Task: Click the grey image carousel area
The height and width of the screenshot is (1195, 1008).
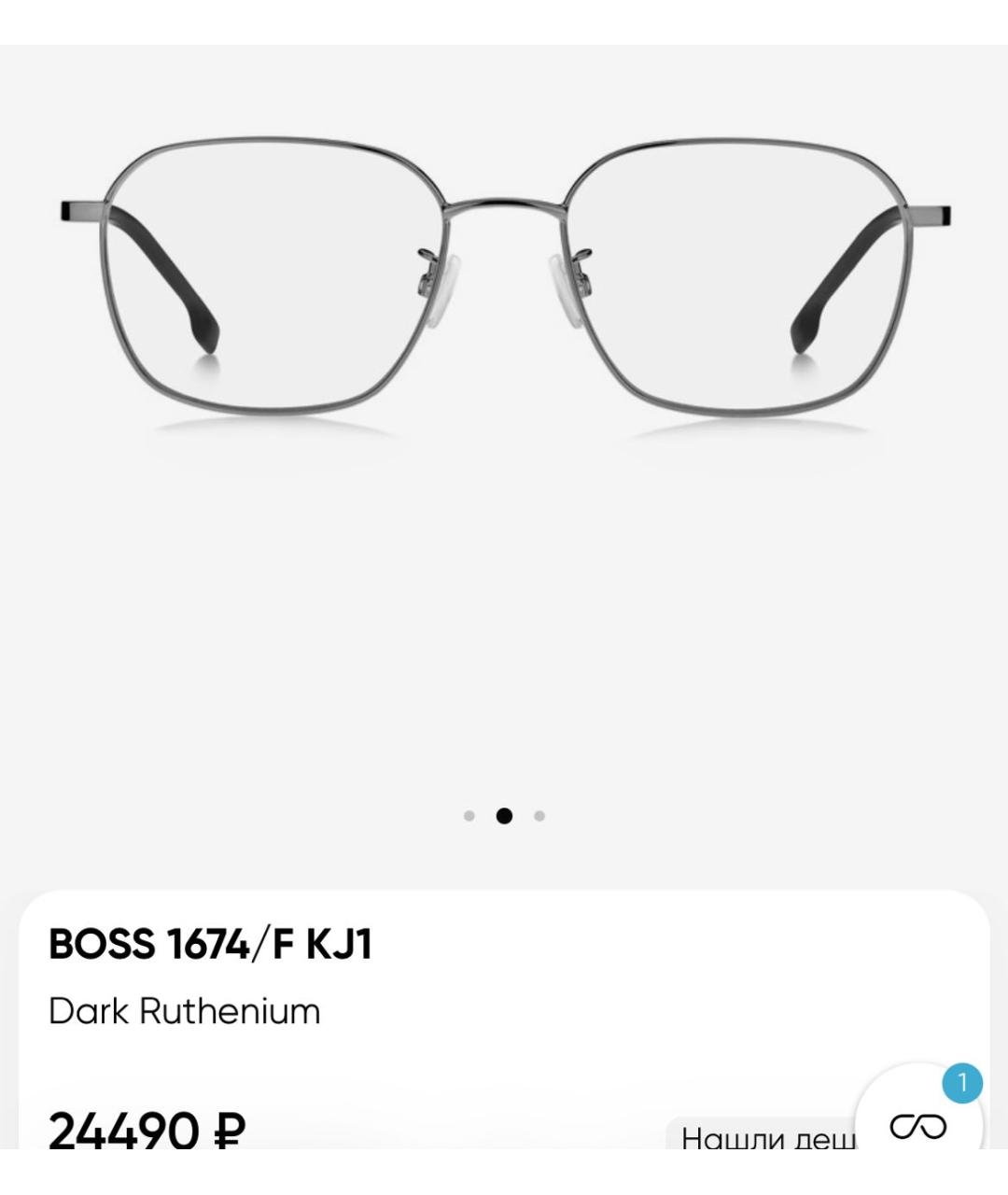Action: pyautogui.click(x=504, y=607)
